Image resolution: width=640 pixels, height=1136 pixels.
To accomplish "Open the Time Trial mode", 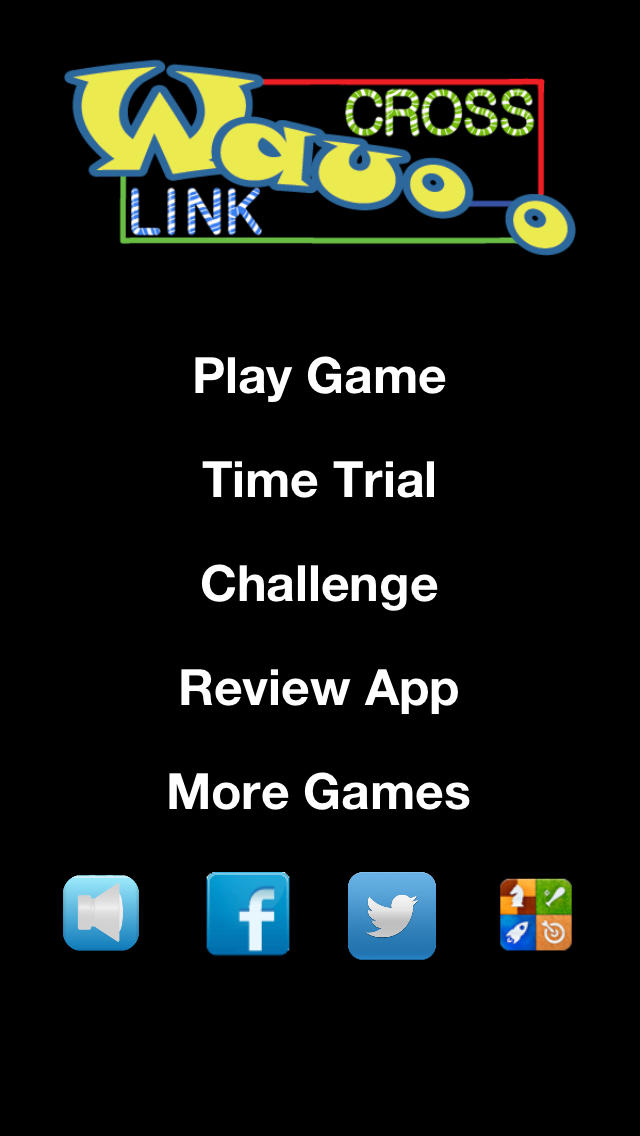I will [x=319, y=480].
